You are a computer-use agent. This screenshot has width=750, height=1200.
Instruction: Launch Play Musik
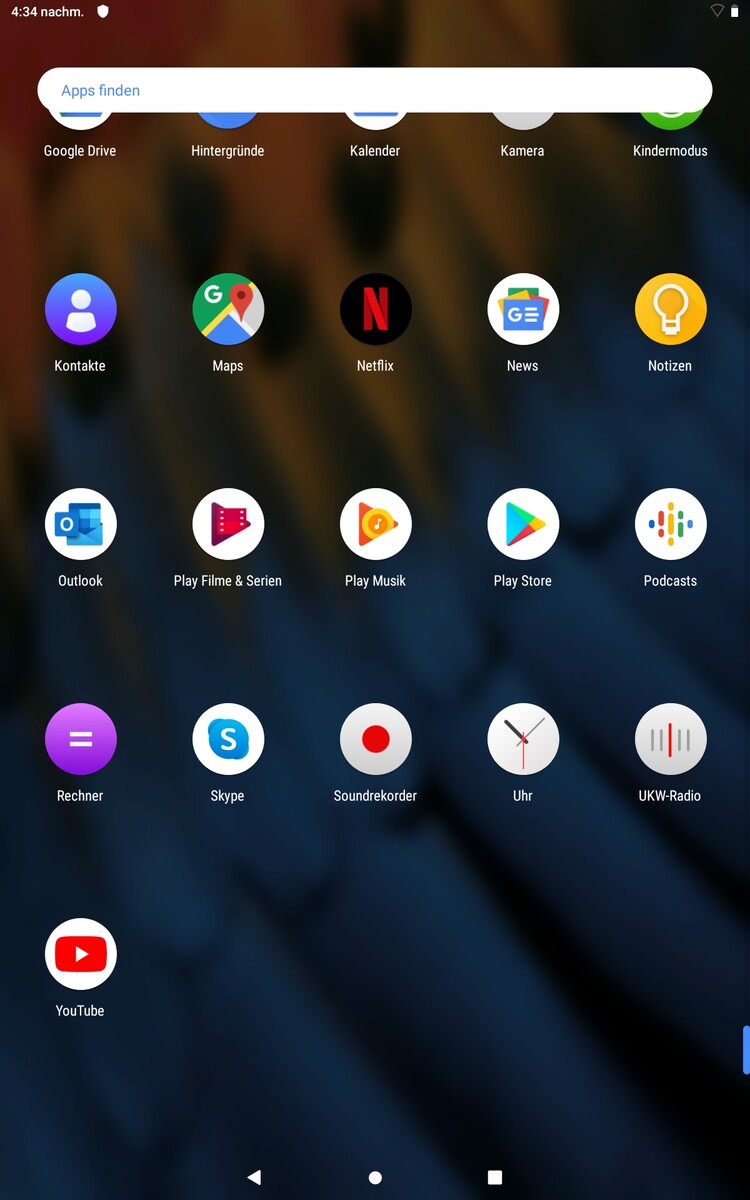[x=375, y=525]
